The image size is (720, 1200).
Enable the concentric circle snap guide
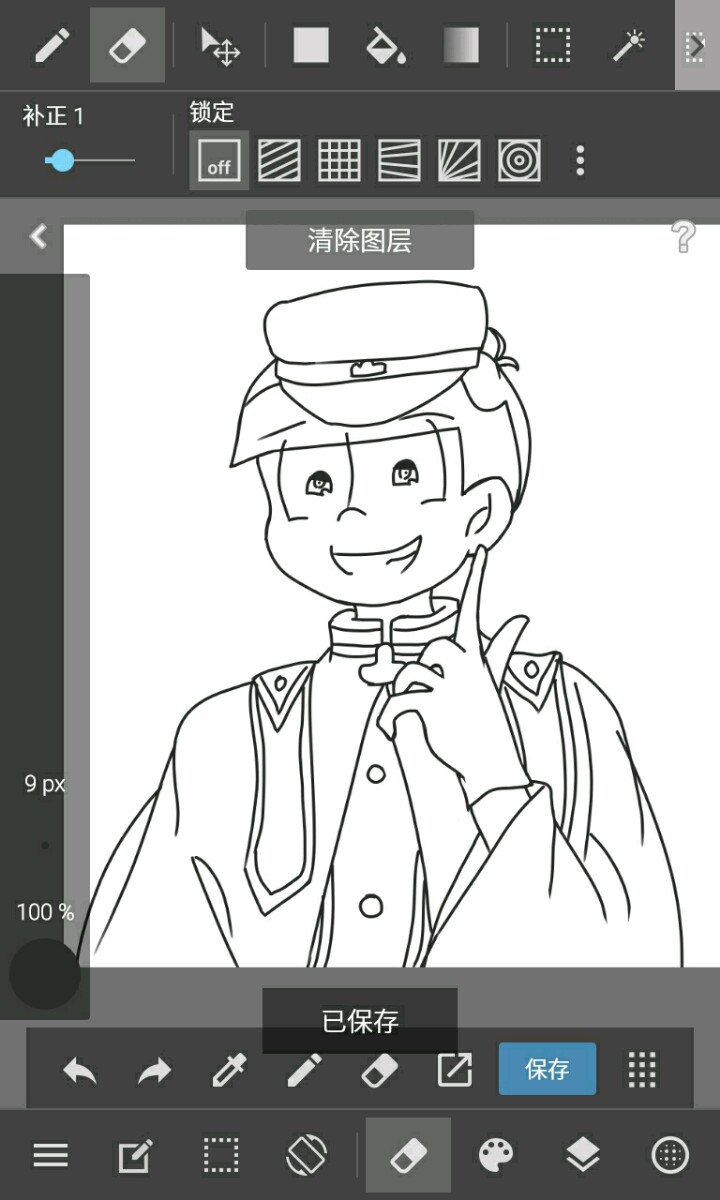[x=519, y=160]
